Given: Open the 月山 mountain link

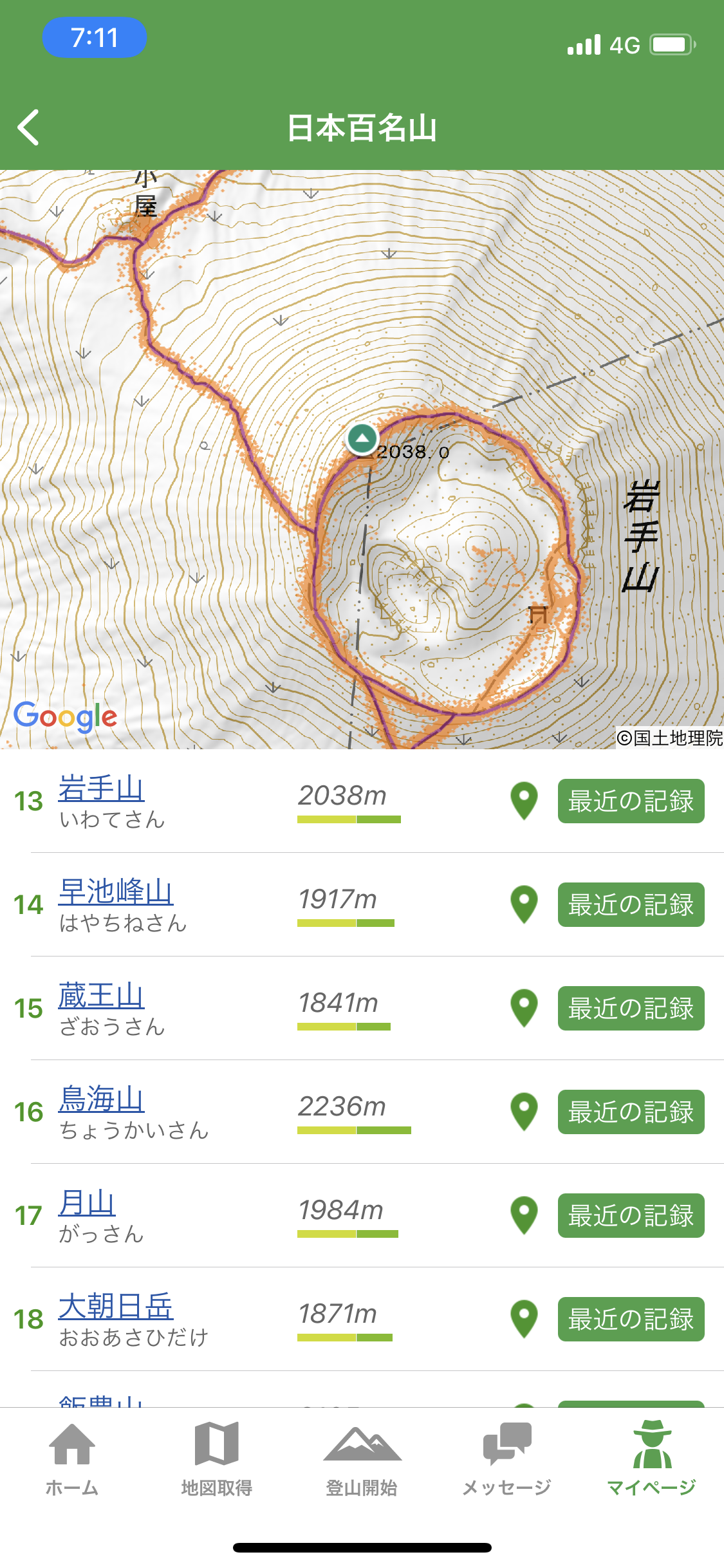Looking at the screenshot, I should click(87, 1203).
